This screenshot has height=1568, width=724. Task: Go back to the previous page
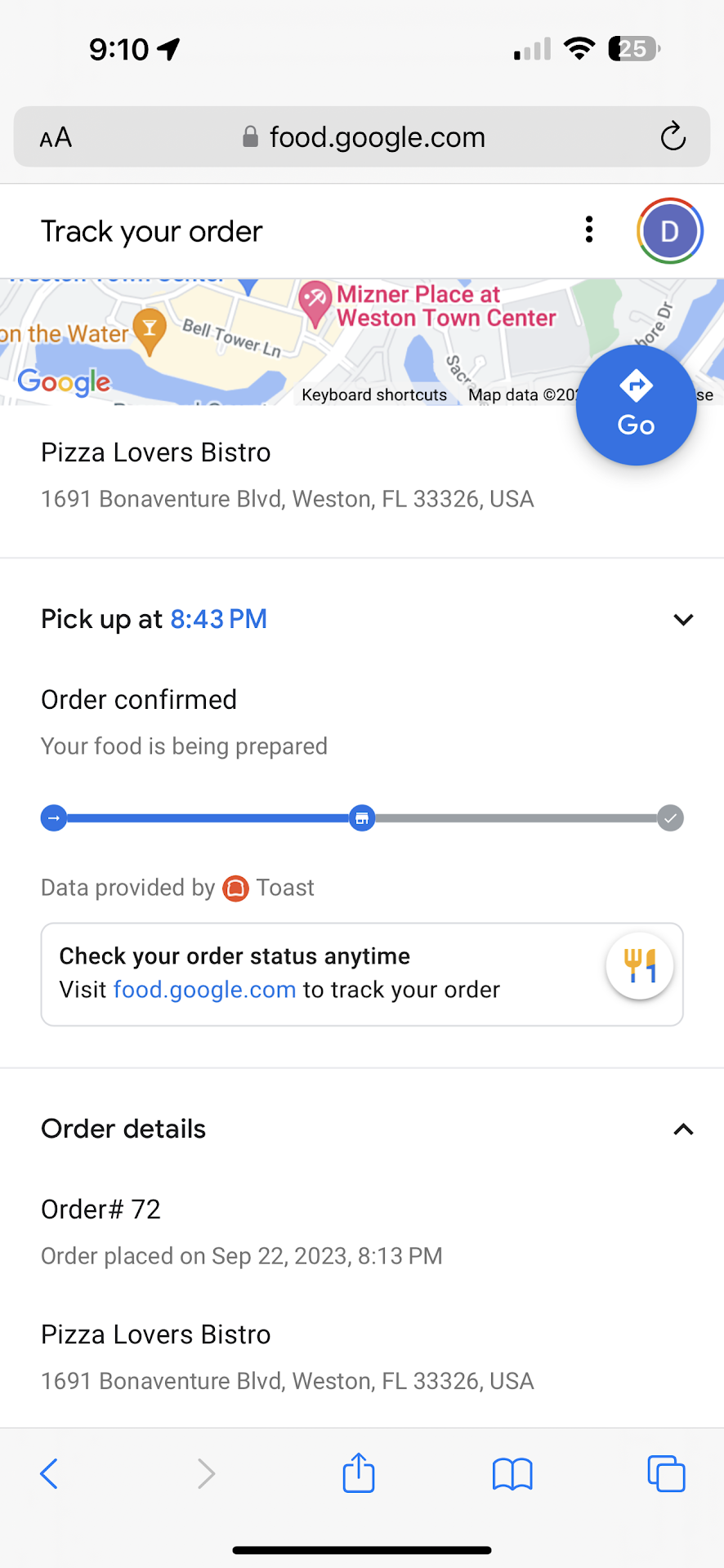(x=49, y=1474)
